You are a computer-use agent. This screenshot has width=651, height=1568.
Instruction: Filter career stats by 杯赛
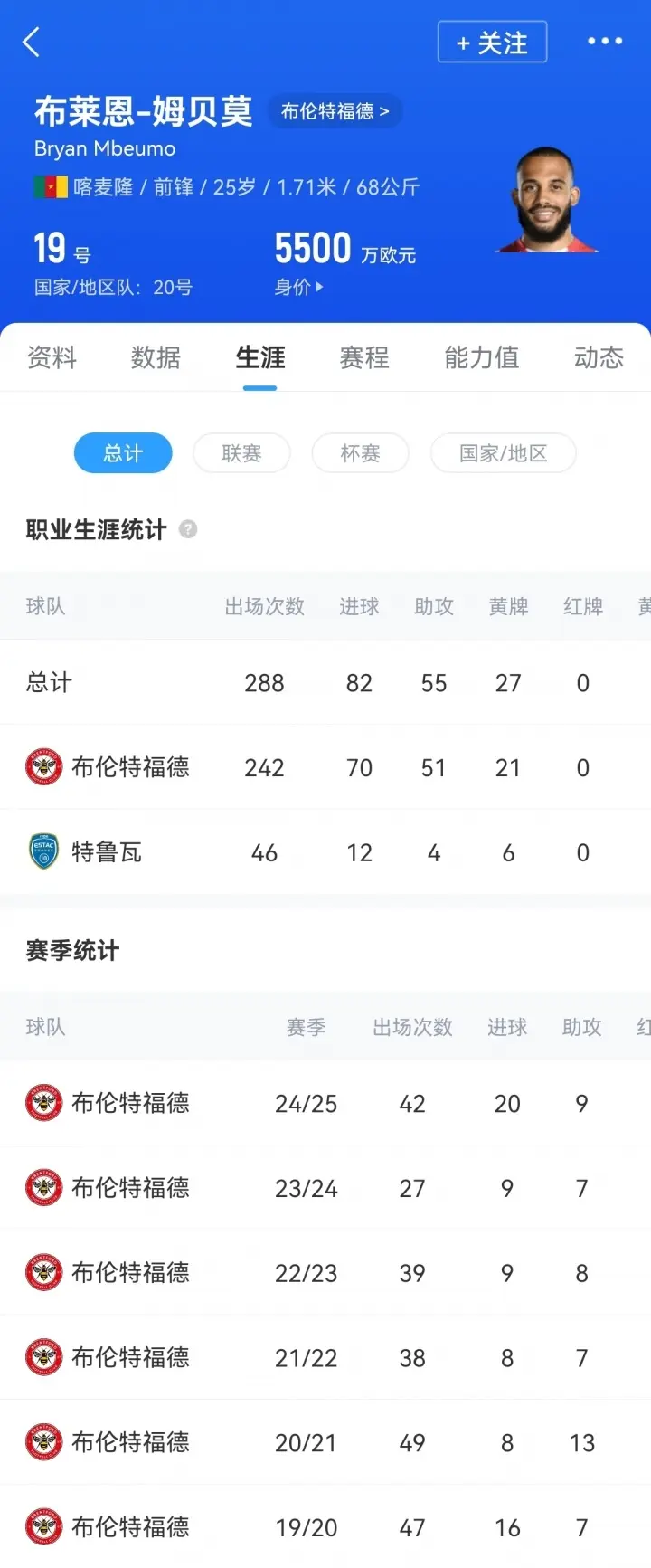pos(360,453)
